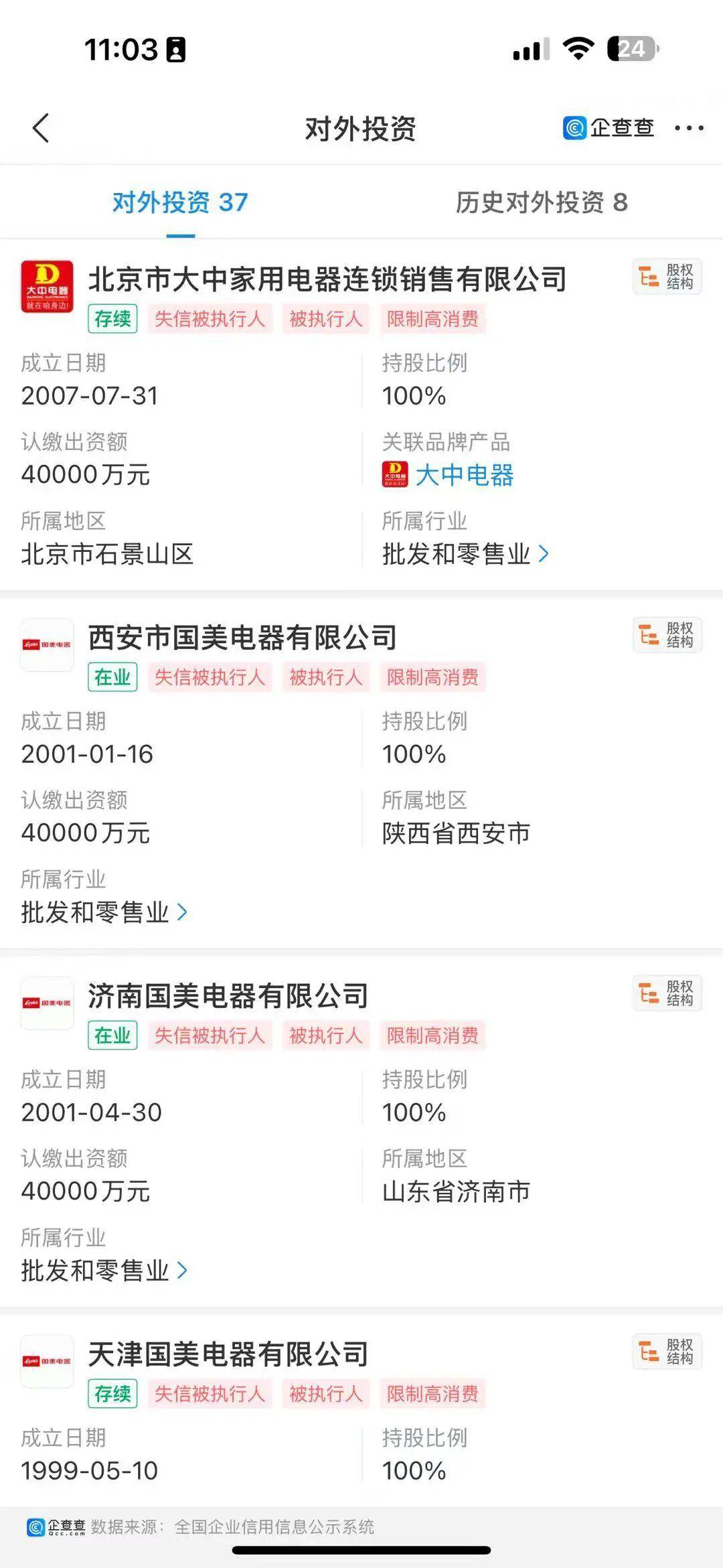This screenshot has width=723, height=1568.
Task: Switch to the 历史对外投资 tab
Action: click(542, 202)
